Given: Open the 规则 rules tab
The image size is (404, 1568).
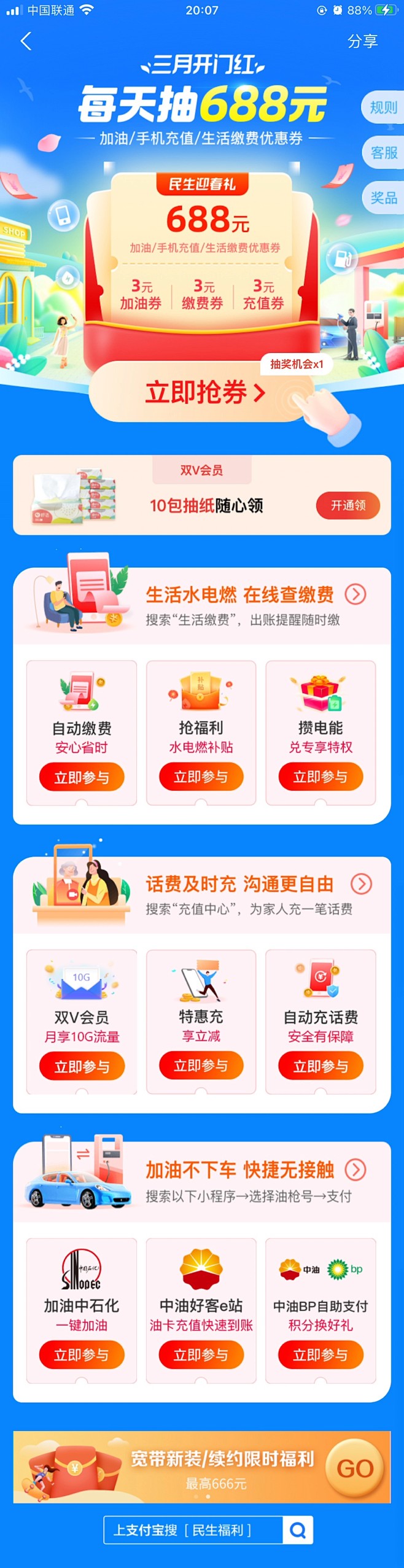Looking at the screenshot, I should pos(383,108).
